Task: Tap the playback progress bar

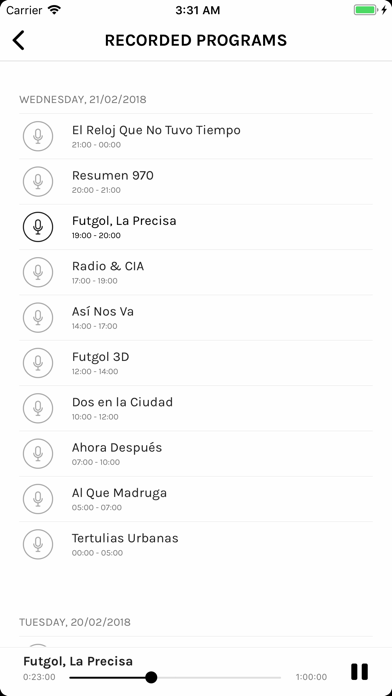Action: pos(175,677)
